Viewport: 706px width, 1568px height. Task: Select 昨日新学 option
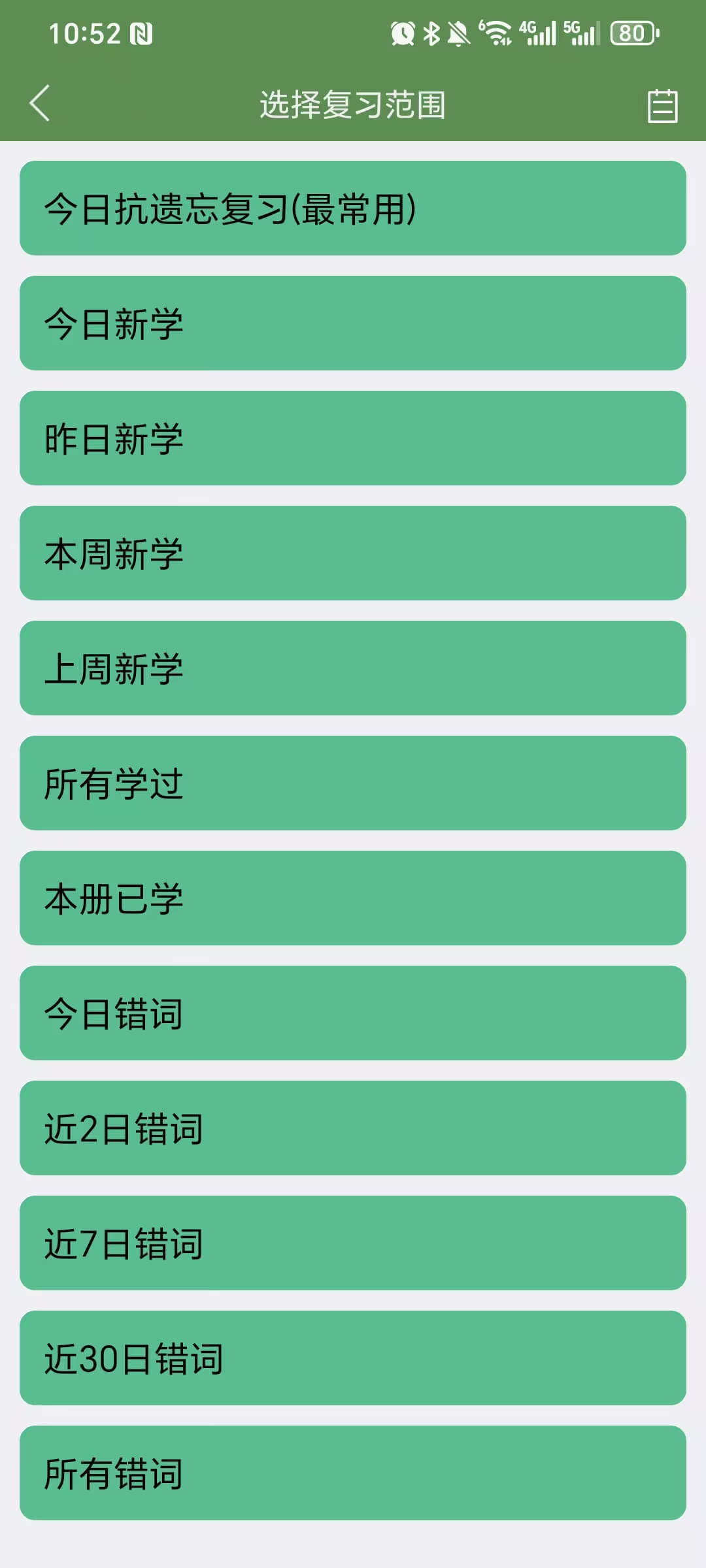[353, 438]
